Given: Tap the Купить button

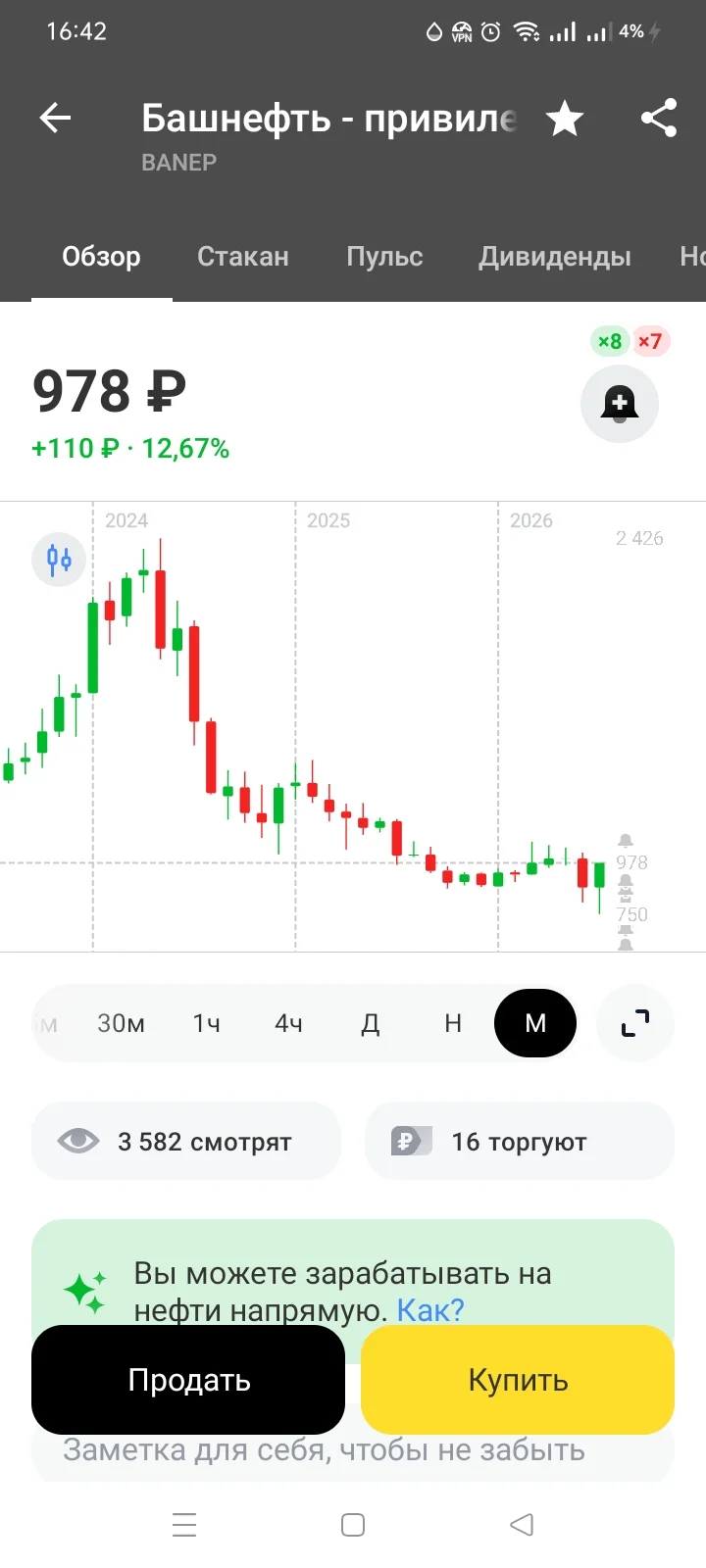Looking at the screenshot, I should (518, 1380).
